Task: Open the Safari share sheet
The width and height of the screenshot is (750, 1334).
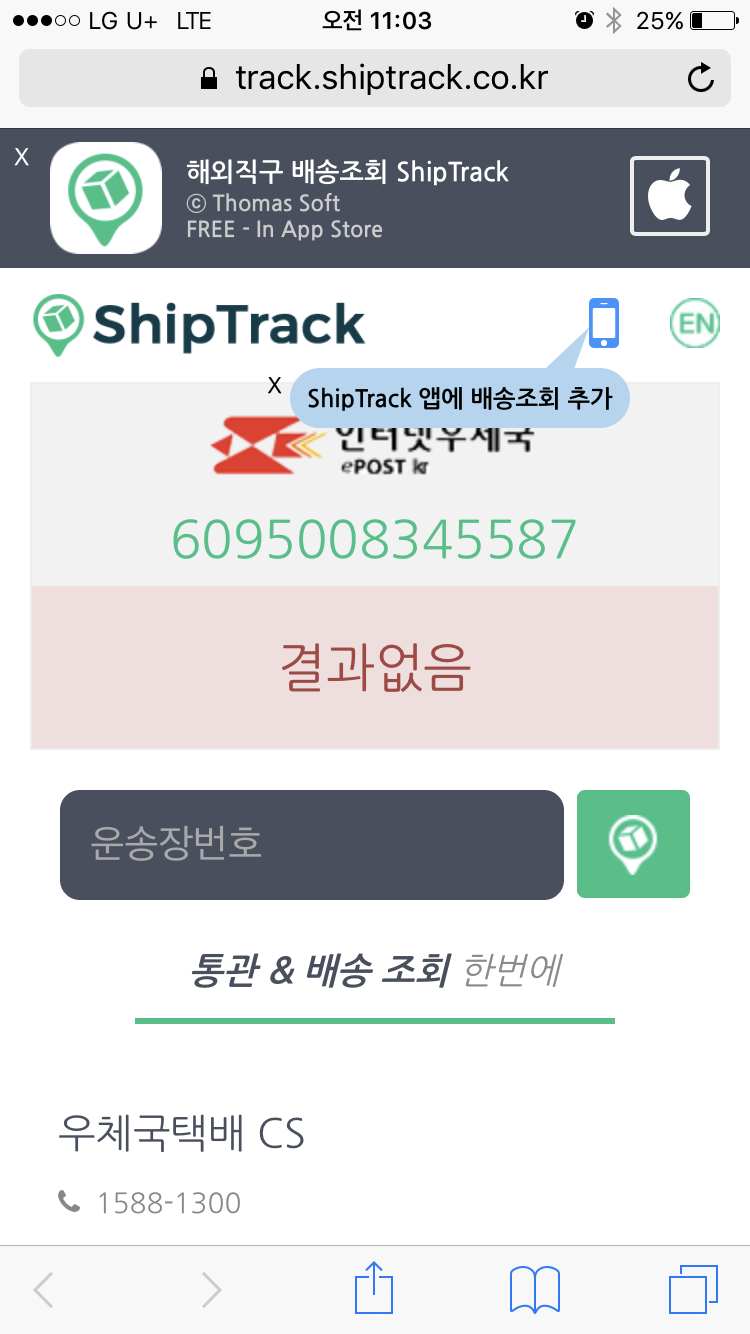Action: (x=375, y=1288)
